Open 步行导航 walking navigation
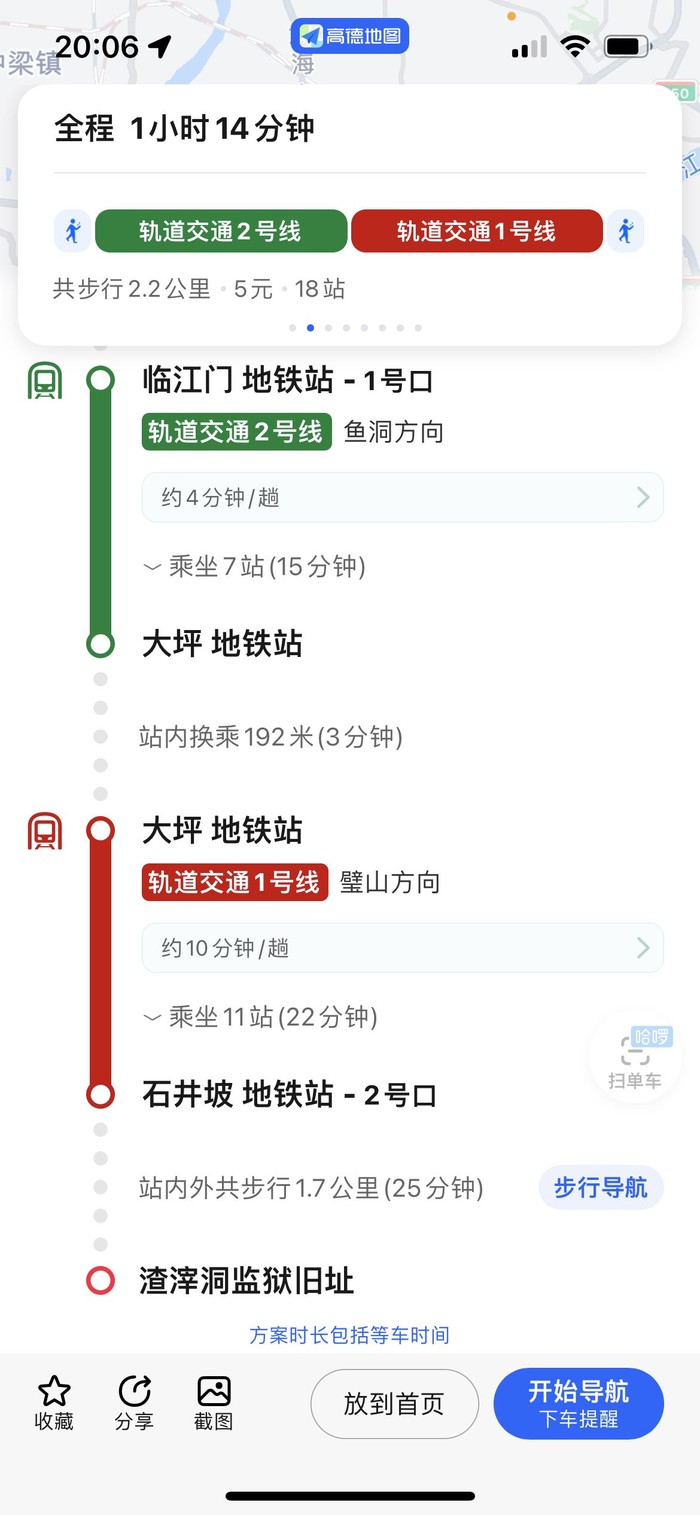This screenshot has height=1515, width=700. [600, 1187]
